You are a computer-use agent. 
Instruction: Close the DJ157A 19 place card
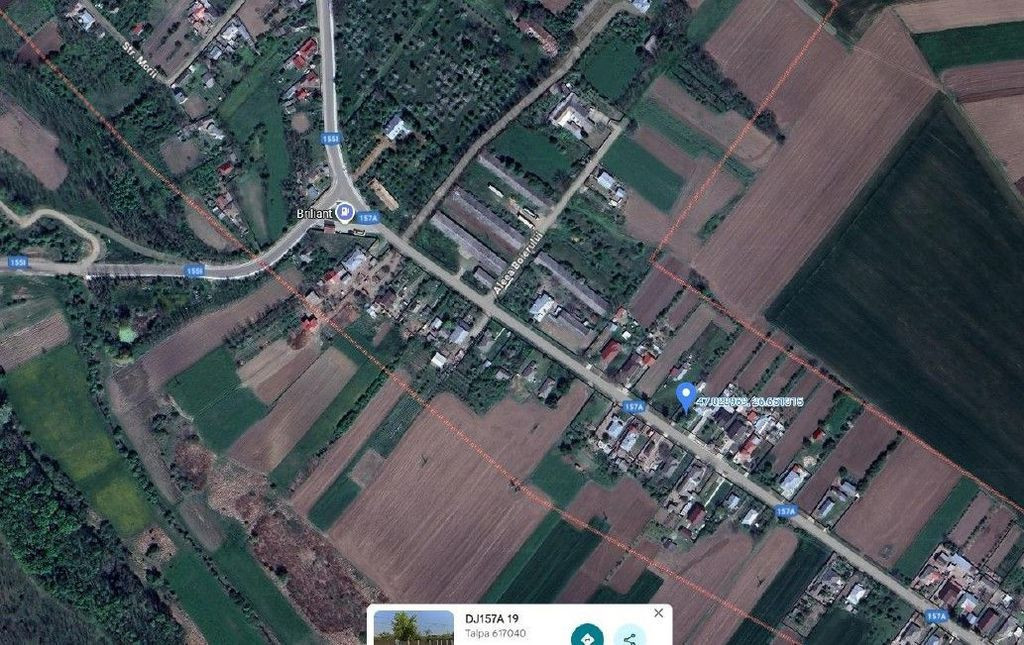click(x=658, y=613)
